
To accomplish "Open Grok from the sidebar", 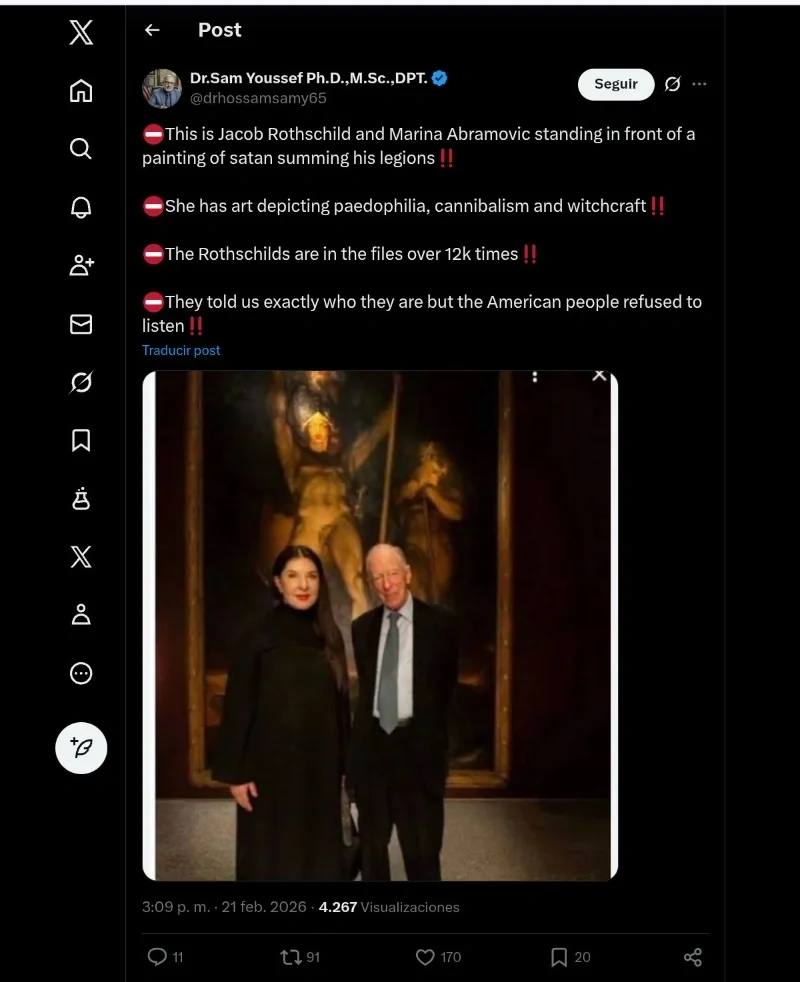I will 80,382.
